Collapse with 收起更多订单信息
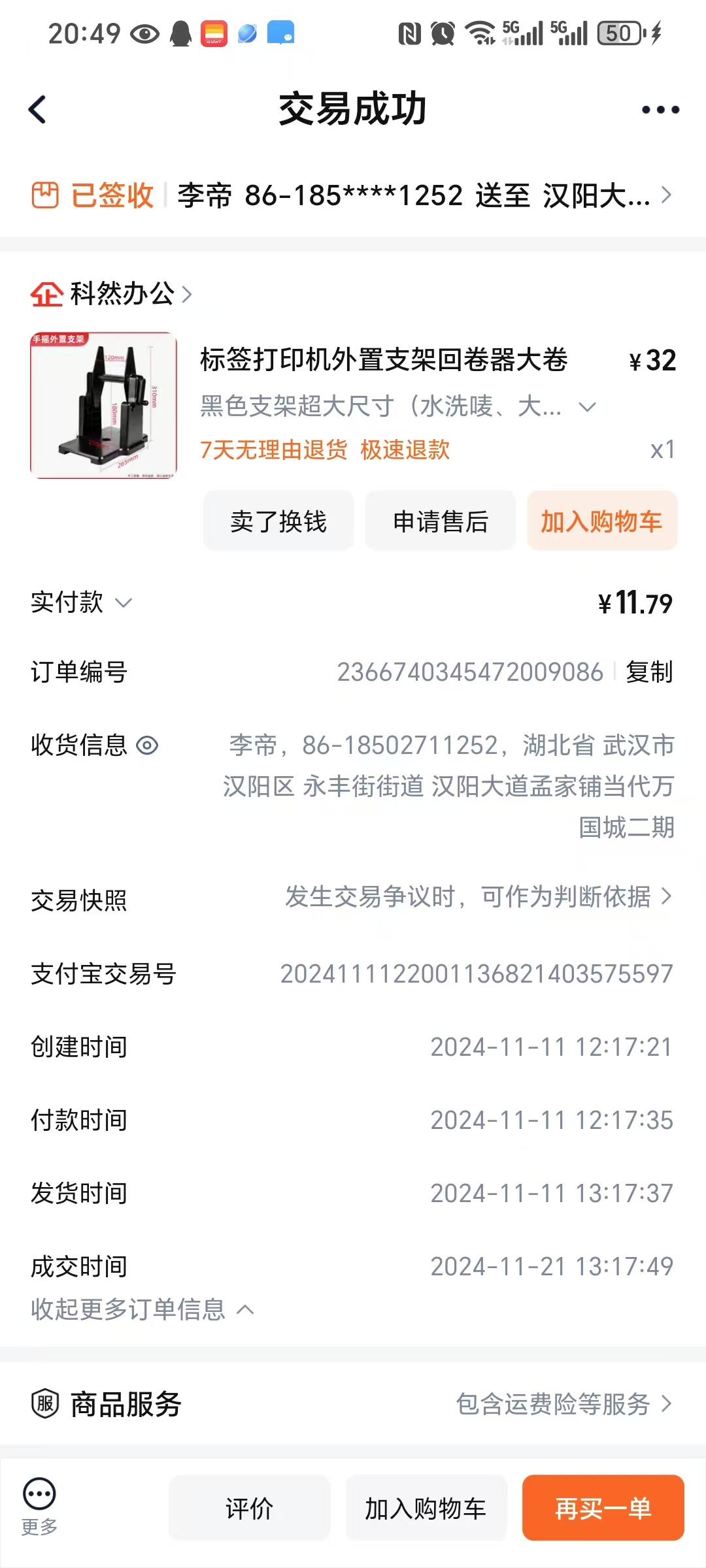The height and width of the screenshot is (1568, 706). coord(143,1309)
